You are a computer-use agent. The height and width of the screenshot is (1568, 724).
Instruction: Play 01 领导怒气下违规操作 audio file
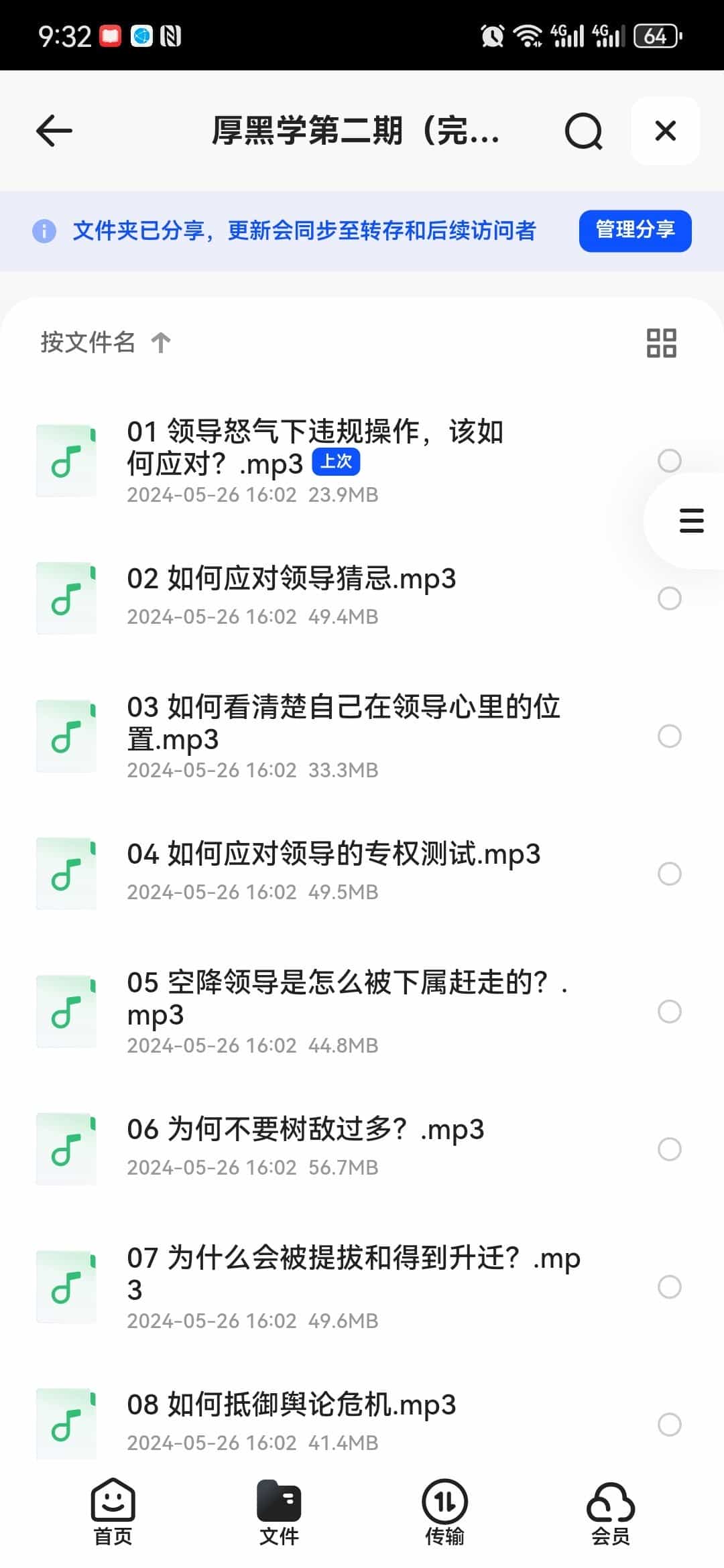click(315, 447)
